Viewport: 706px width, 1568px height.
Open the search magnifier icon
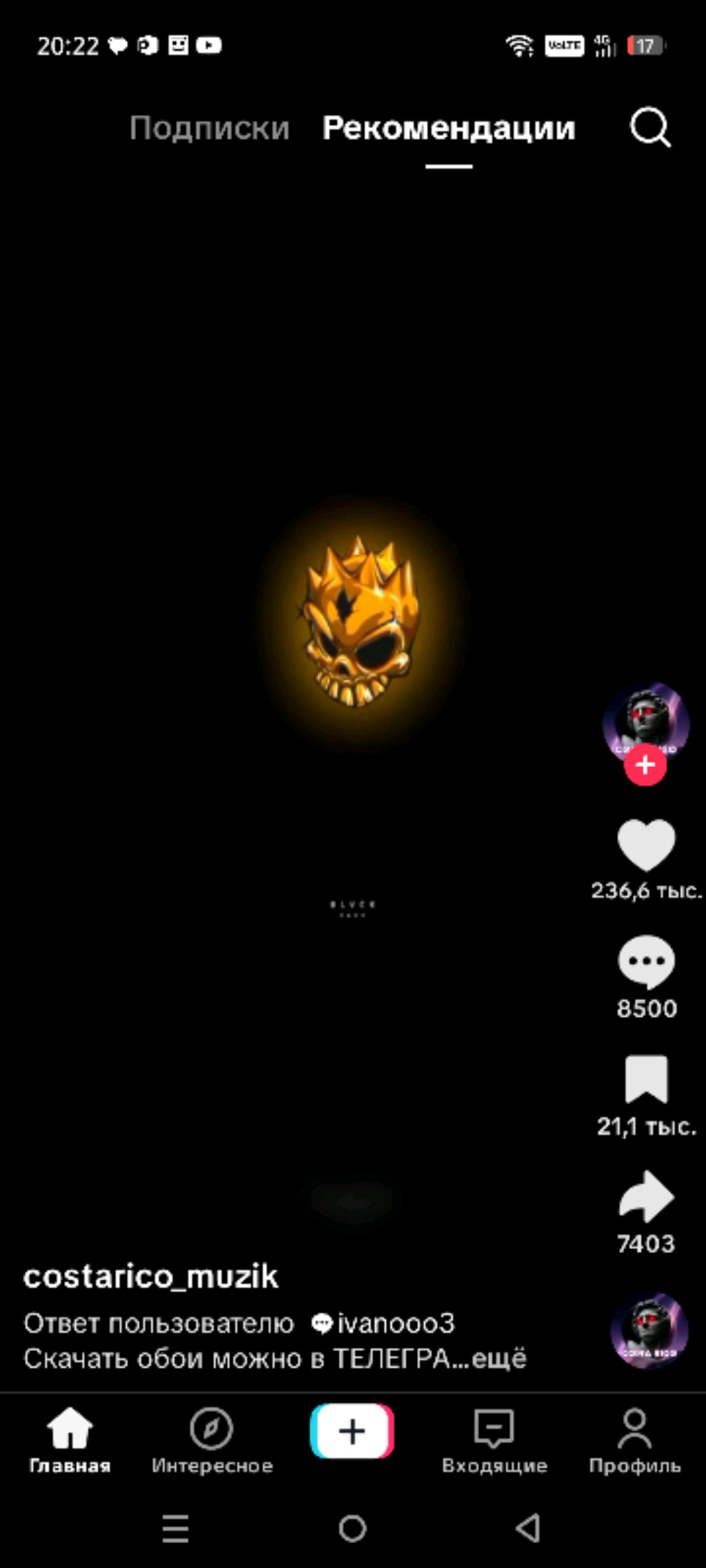pos(650,128)
